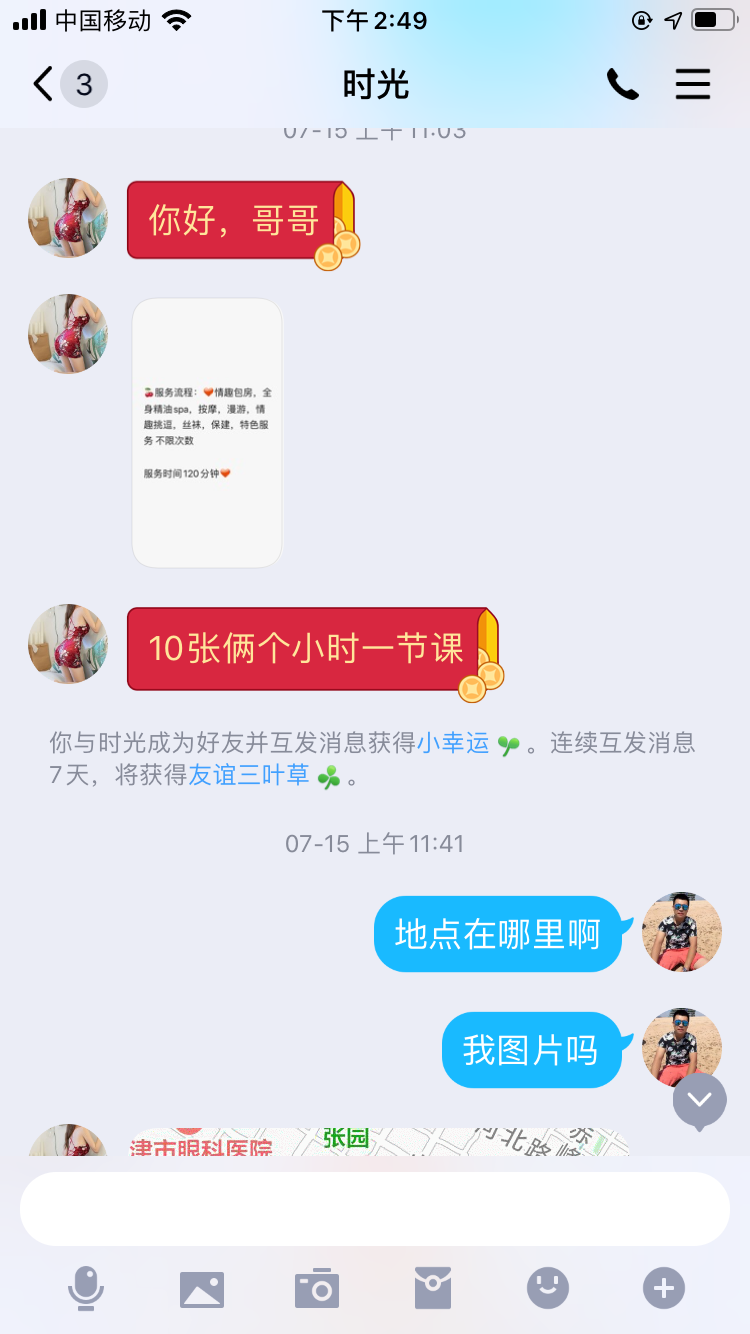This screenshot has width=750, height=1334.
Task: Tap the message input field
Action: tap(375, 1209)
